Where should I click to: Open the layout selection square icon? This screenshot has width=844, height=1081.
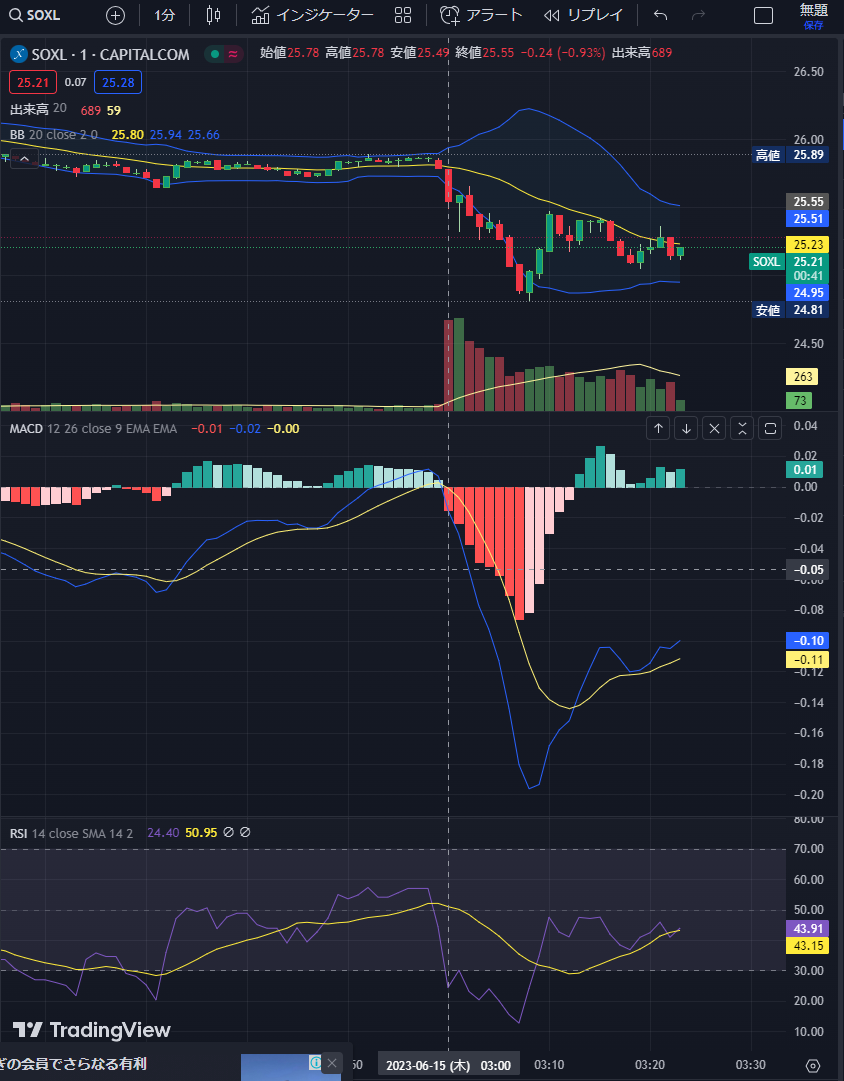pyautogui.click(x=763, y=15)
